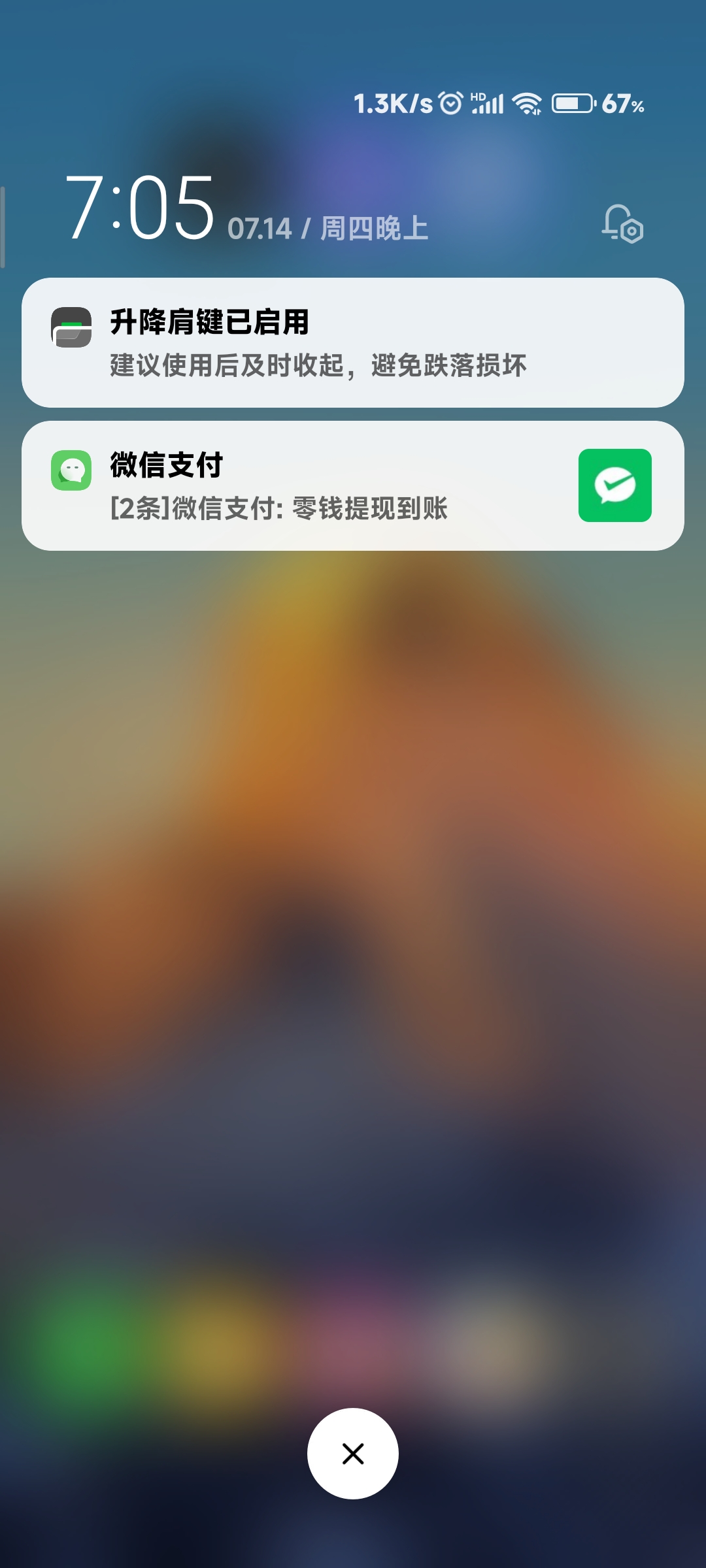Open notification settings bell icon
706x1568 pixels.
622,224
